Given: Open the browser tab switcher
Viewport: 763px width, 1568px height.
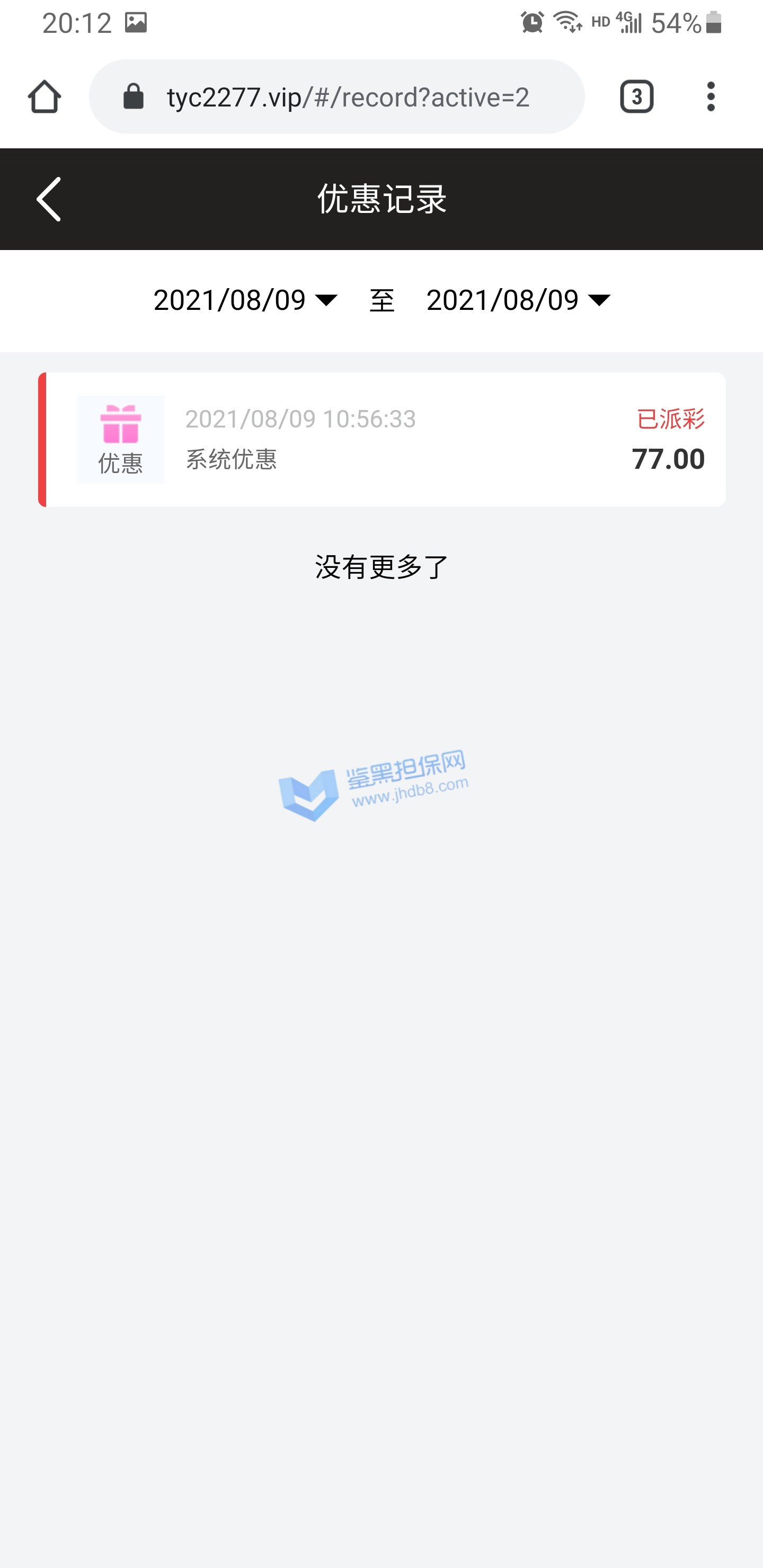Looking at the screenshot, I should tap(636, 97).
